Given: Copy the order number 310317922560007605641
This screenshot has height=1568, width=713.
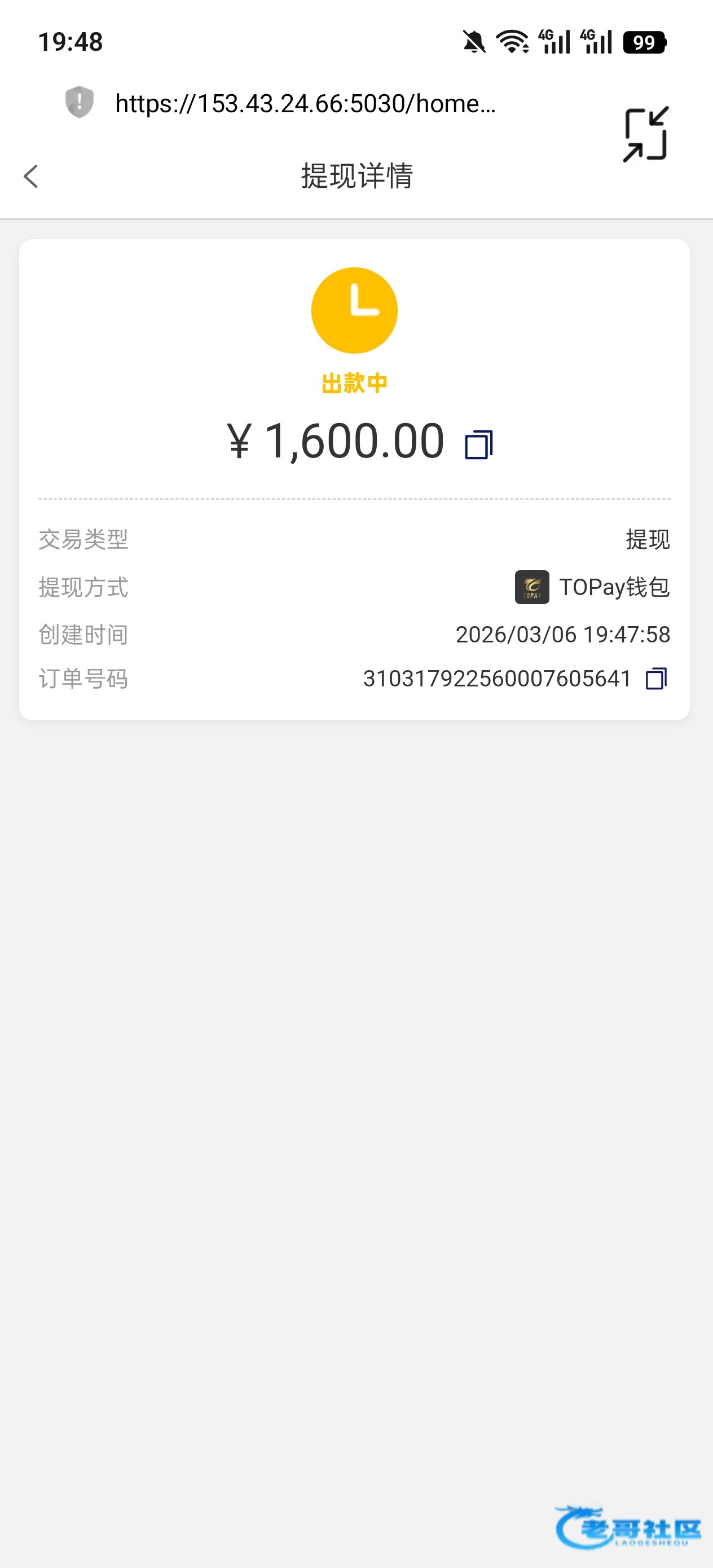Looking at the screenshot, I should [656, 679].
